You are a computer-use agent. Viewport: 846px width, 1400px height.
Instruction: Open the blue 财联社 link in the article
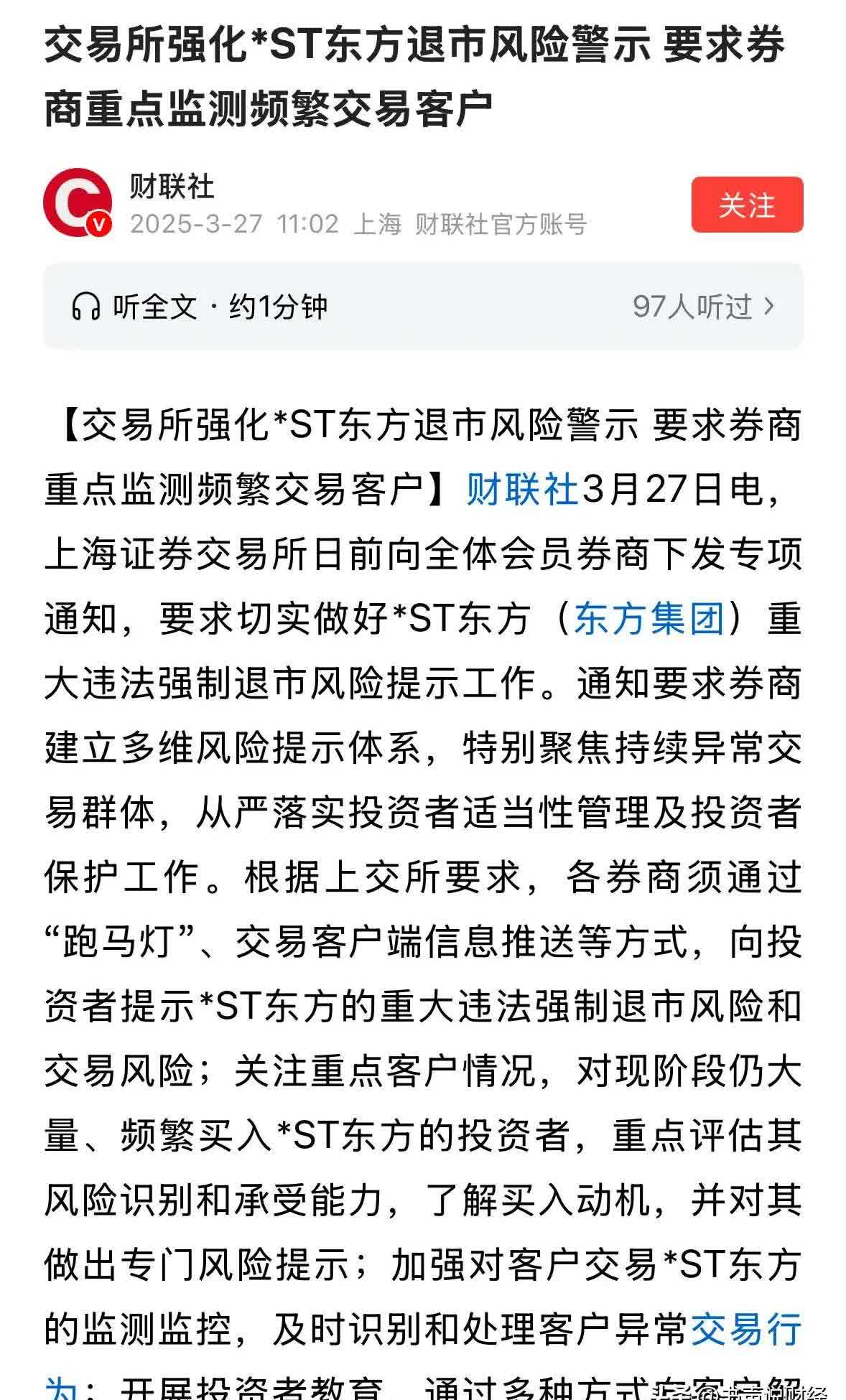tap(522, 490)
